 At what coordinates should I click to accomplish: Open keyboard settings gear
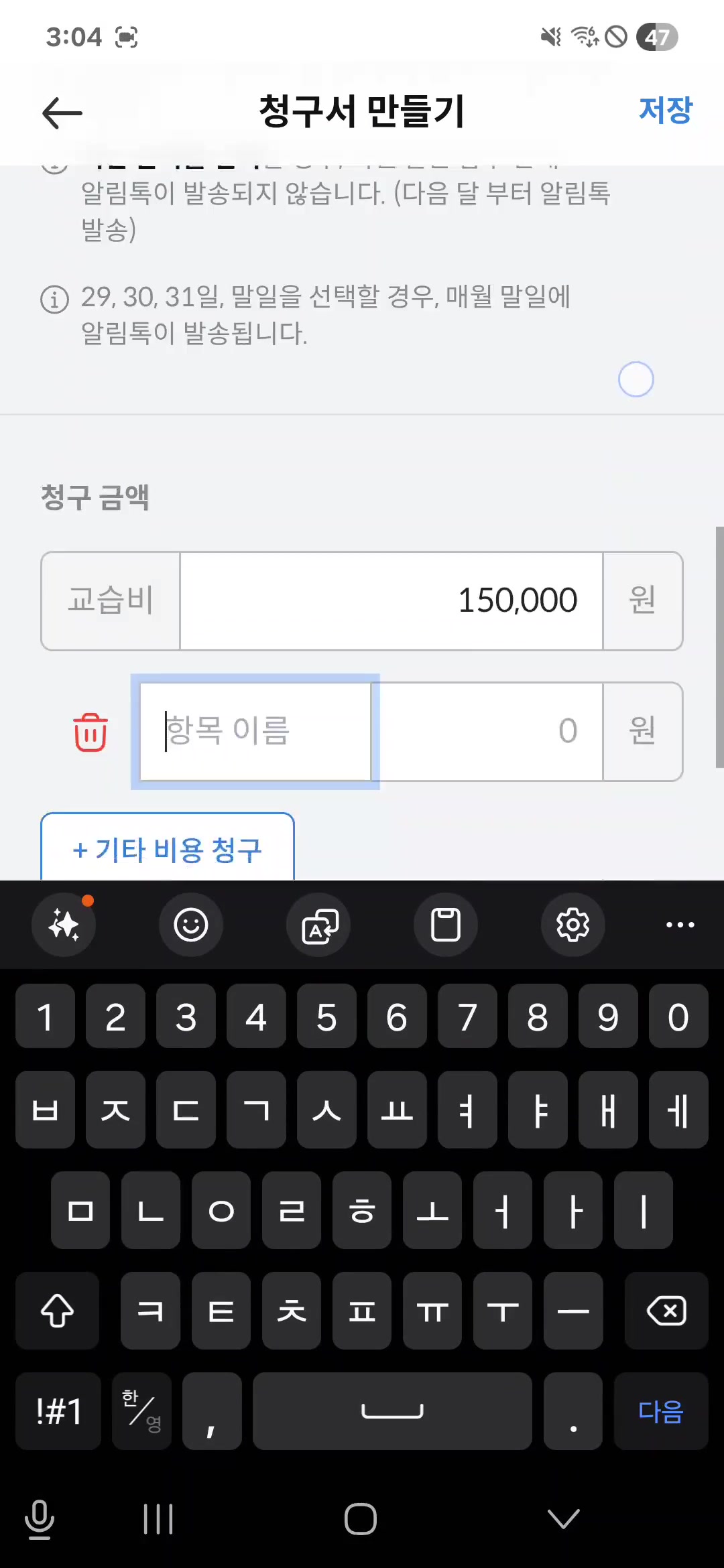pos(572,925)
